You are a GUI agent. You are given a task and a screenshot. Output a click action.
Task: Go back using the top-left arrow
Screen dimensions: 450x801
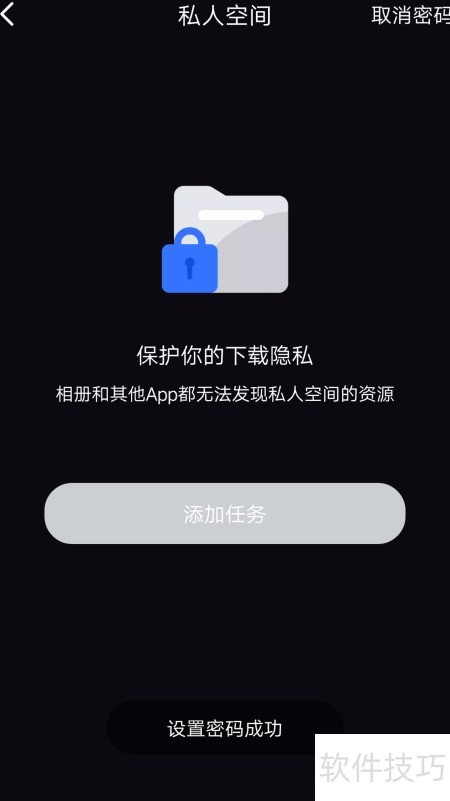pyautogui.click(x=7, y=14)
